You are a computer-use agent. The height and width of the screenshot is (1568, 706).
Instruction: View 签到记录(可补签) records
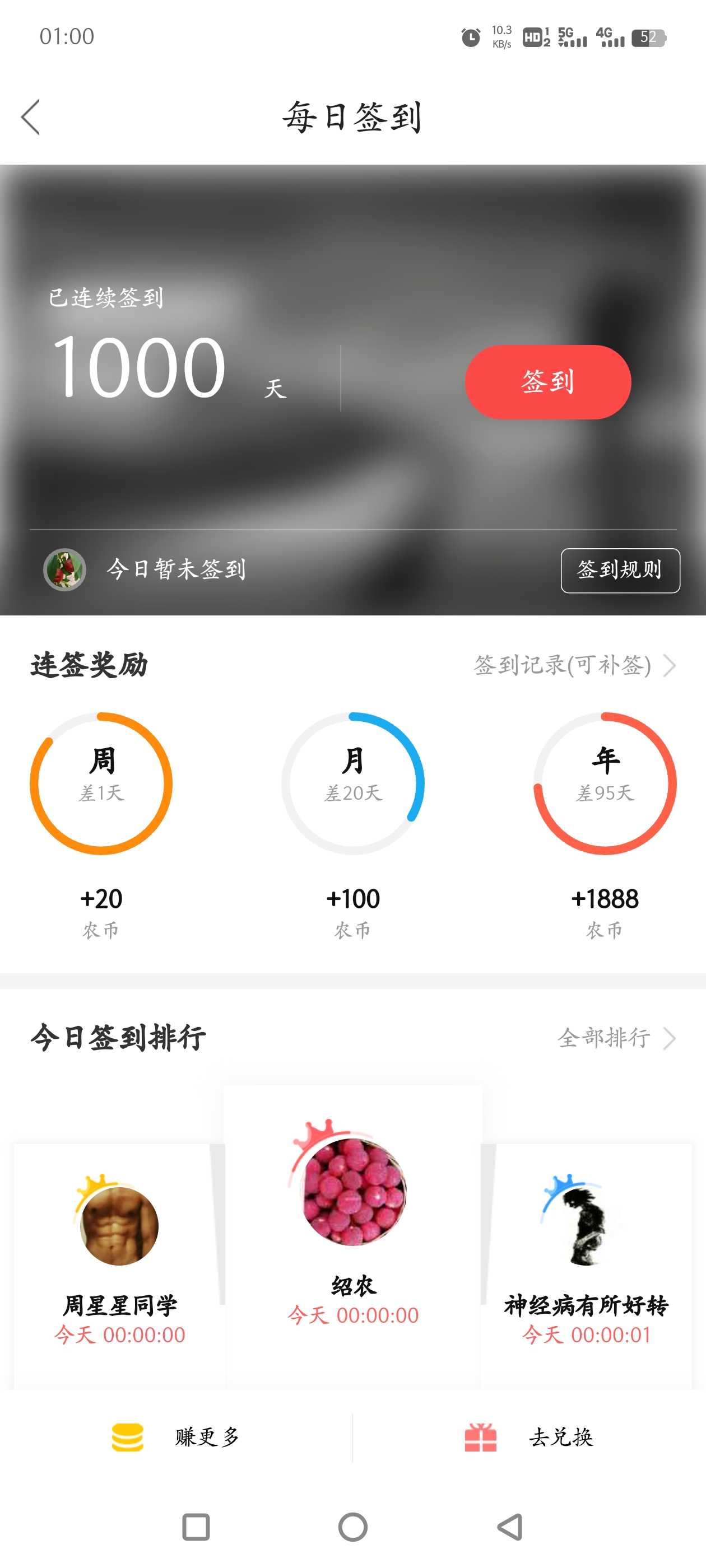(x=574, y=665)
